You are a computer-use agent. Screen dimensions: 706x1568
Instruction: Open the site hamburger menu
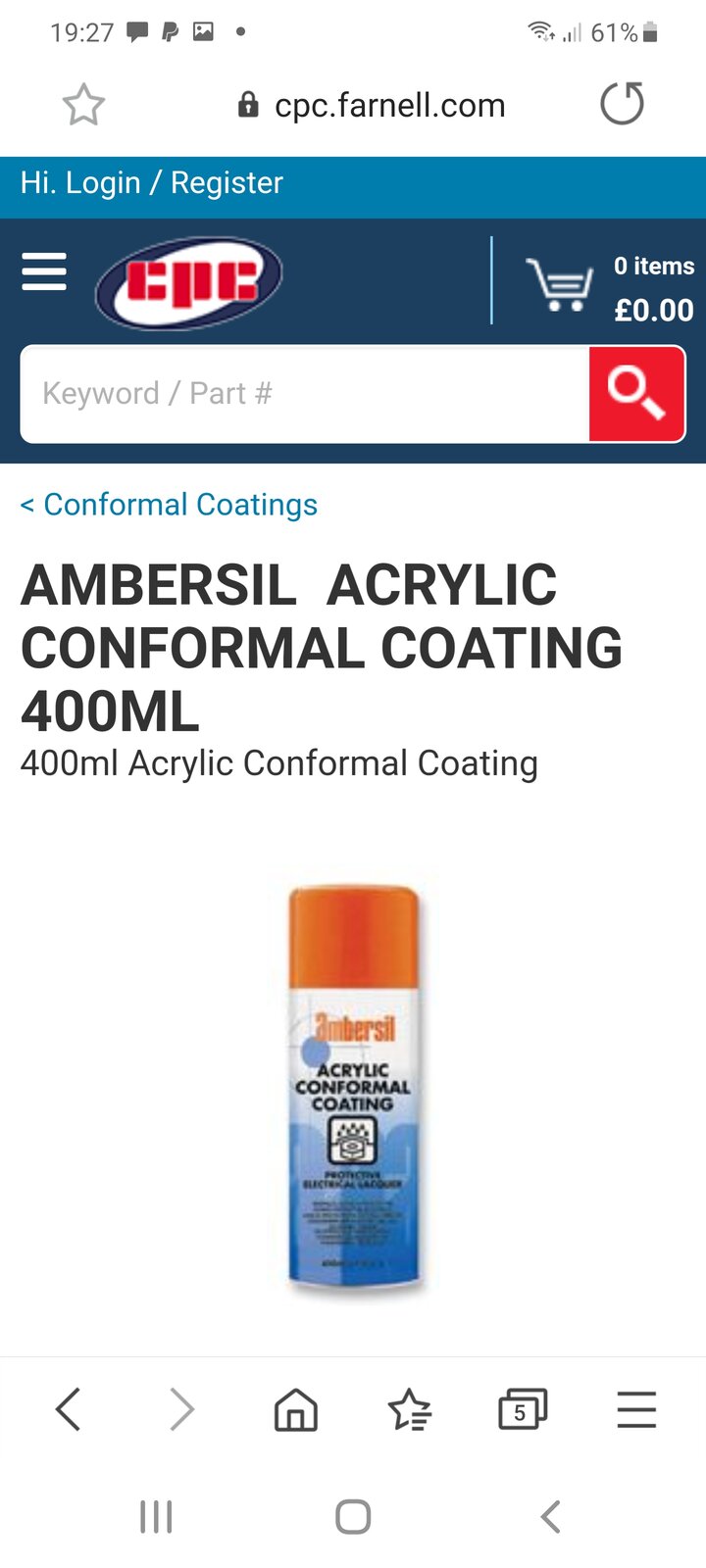(44, 272)
